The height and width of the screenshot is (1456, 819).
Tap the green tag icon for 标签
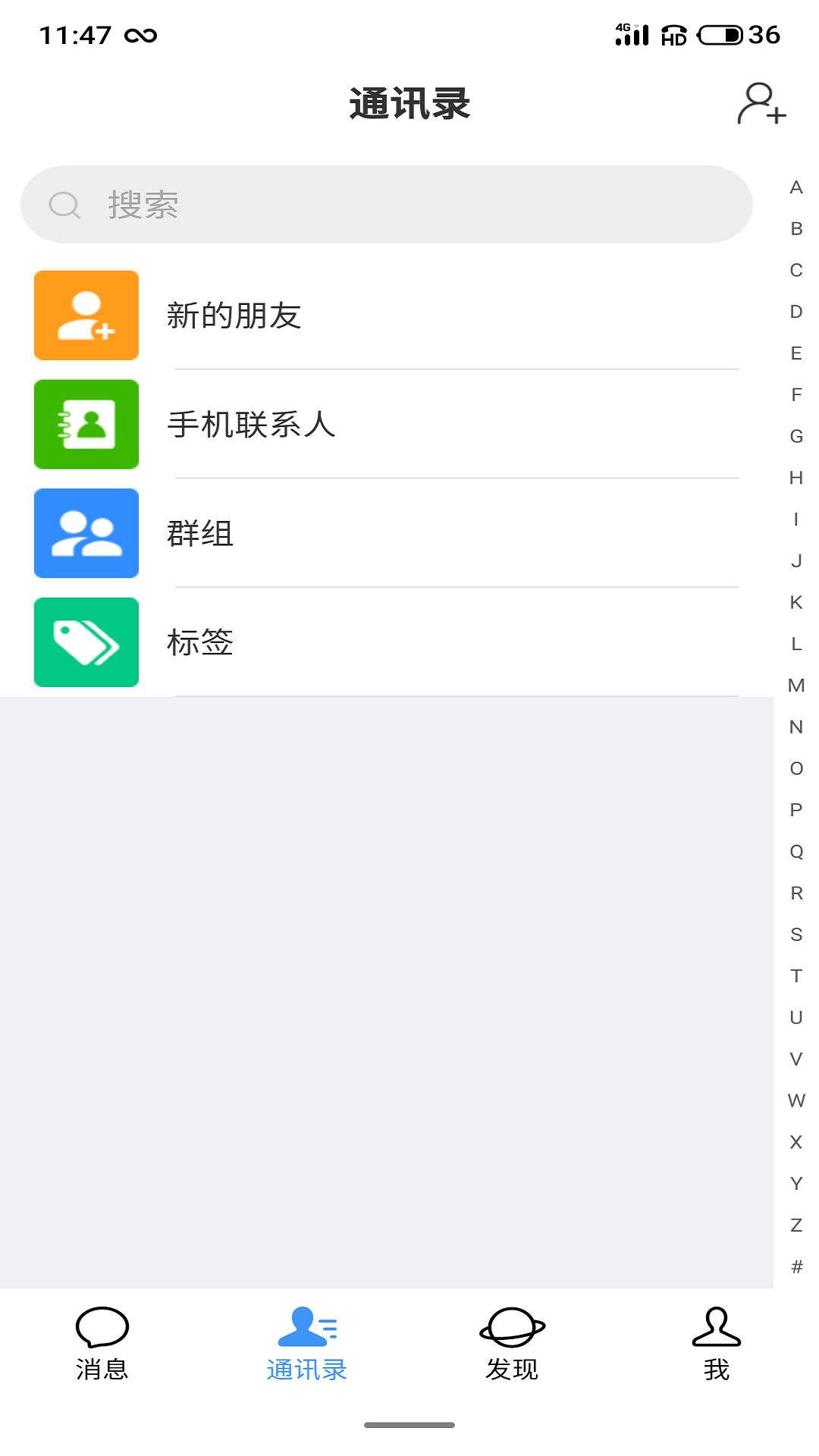coord(86,642)
